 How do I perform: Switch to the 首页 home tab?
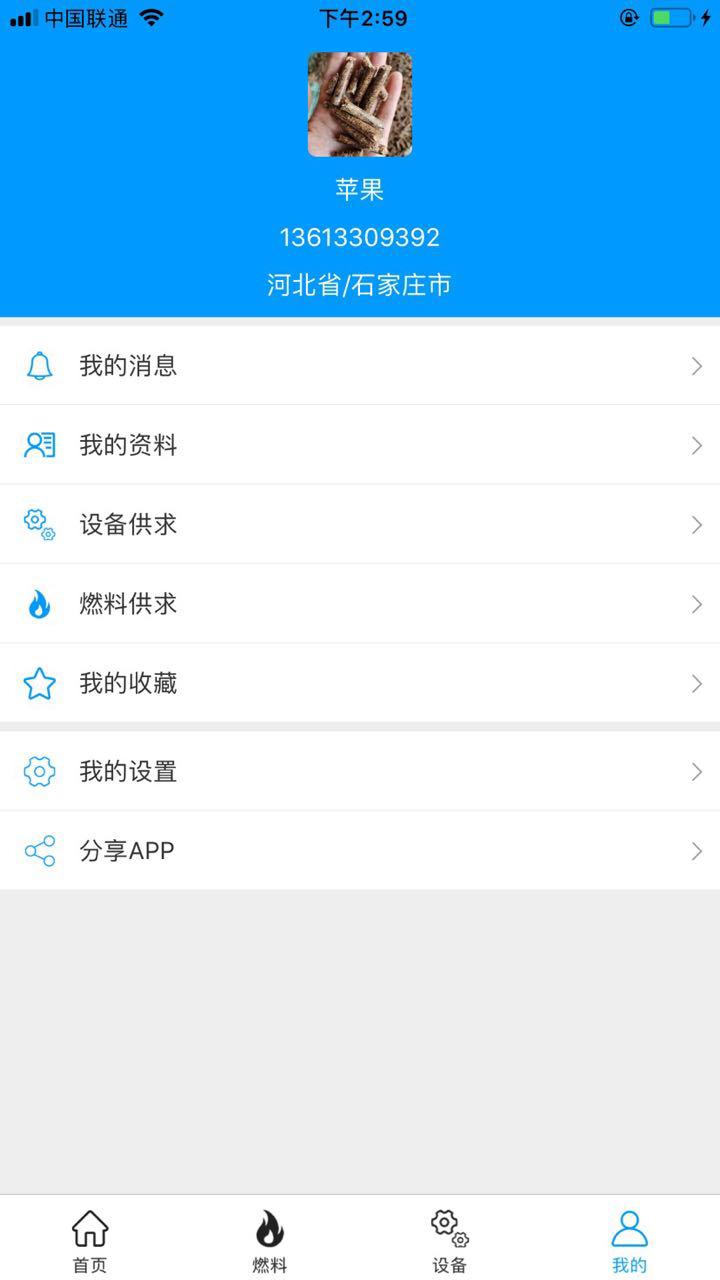90,1240
